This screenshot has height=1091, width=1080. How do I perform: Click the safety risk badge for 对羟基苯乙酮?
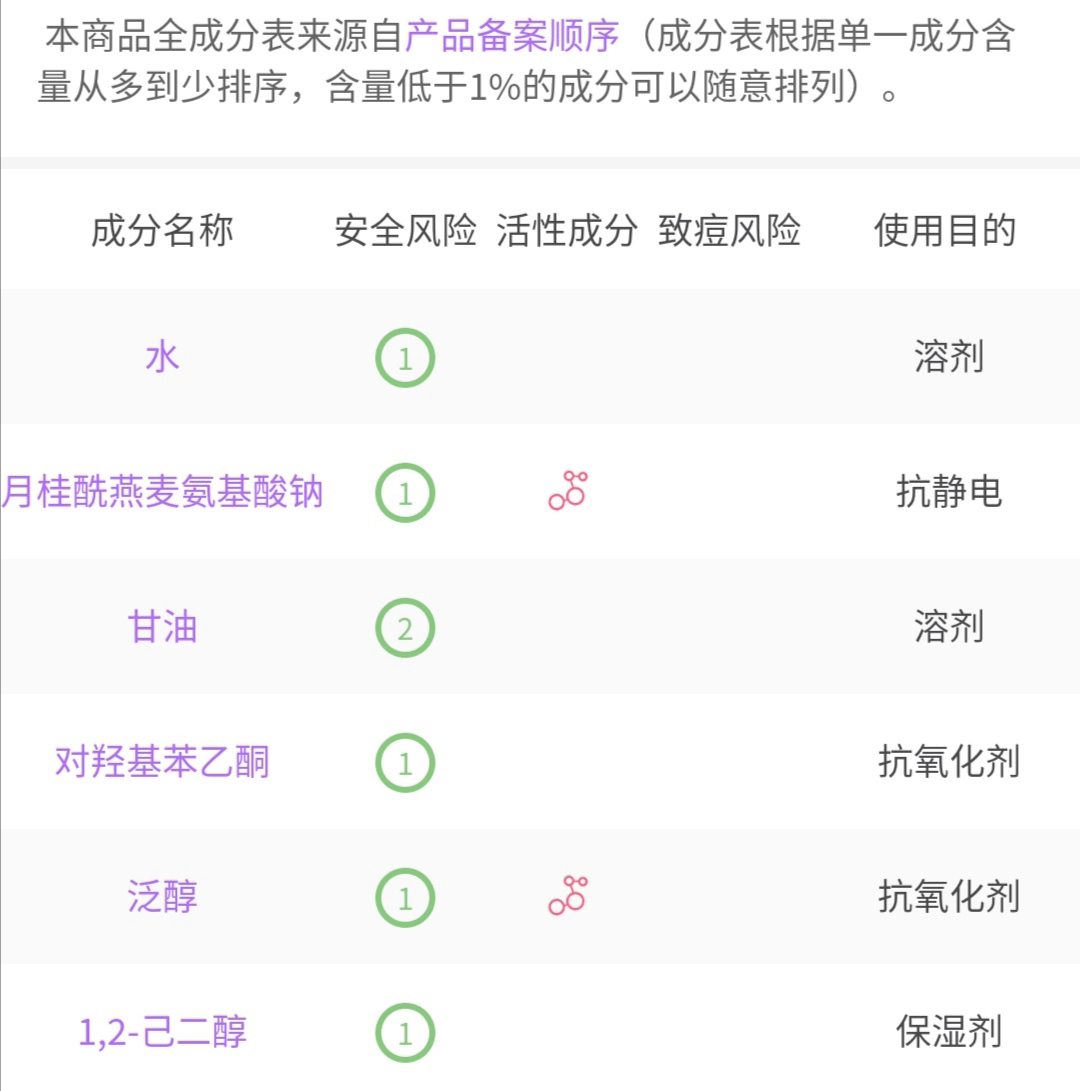(404, 761)
